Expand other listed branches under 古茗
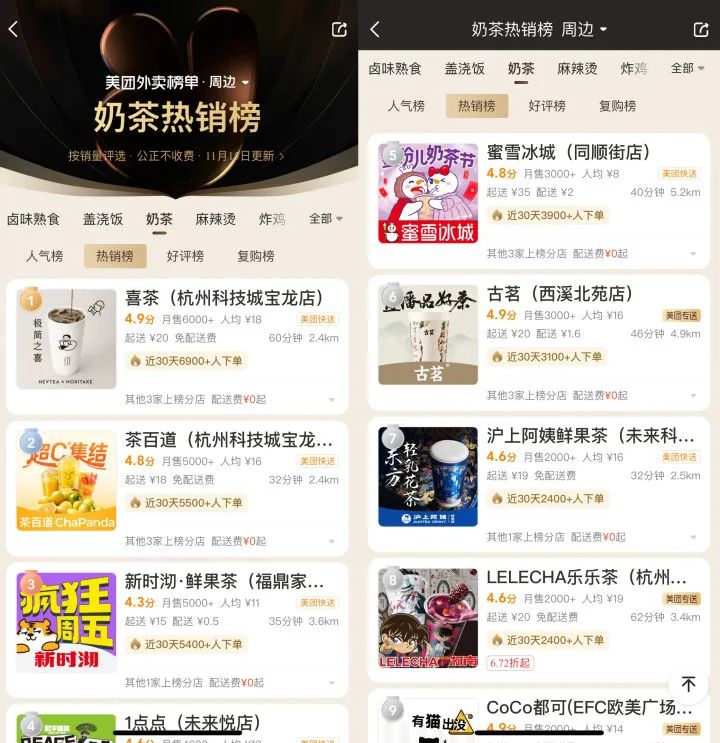Screen dimensions: 720x743 (692, 395)
